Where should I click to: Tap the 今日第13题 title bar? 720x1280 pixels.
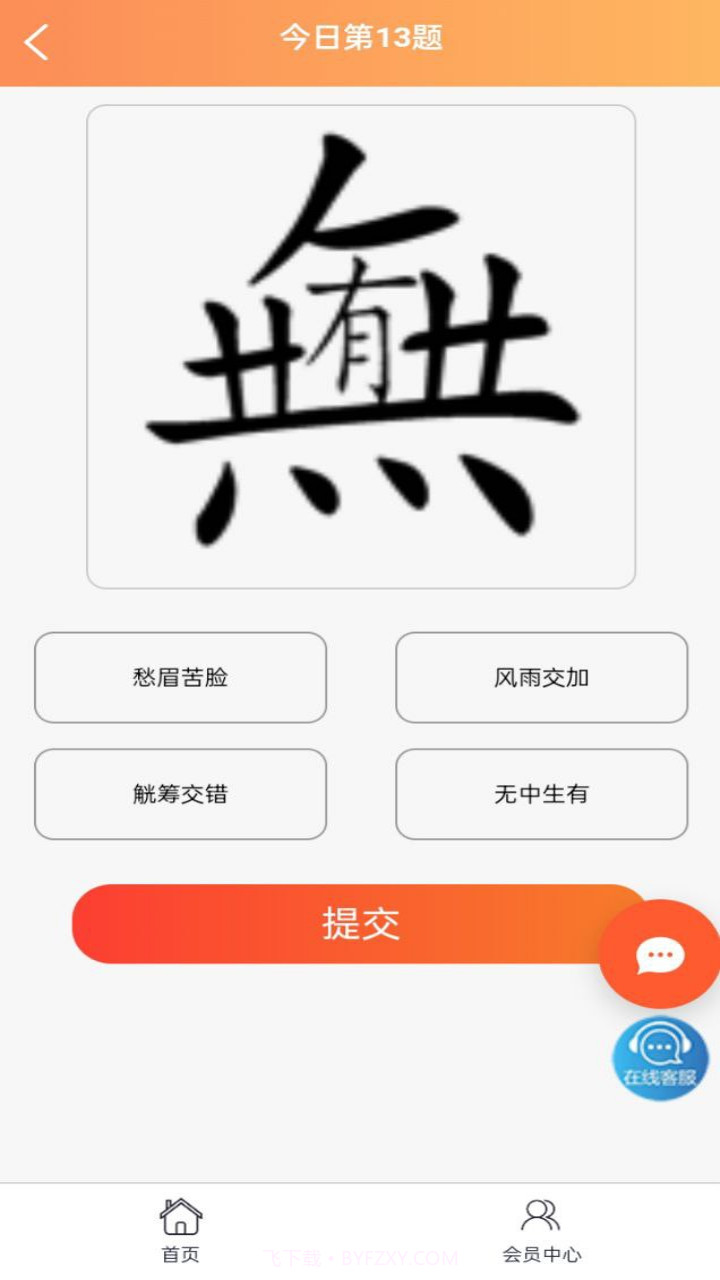coord(360,38)
